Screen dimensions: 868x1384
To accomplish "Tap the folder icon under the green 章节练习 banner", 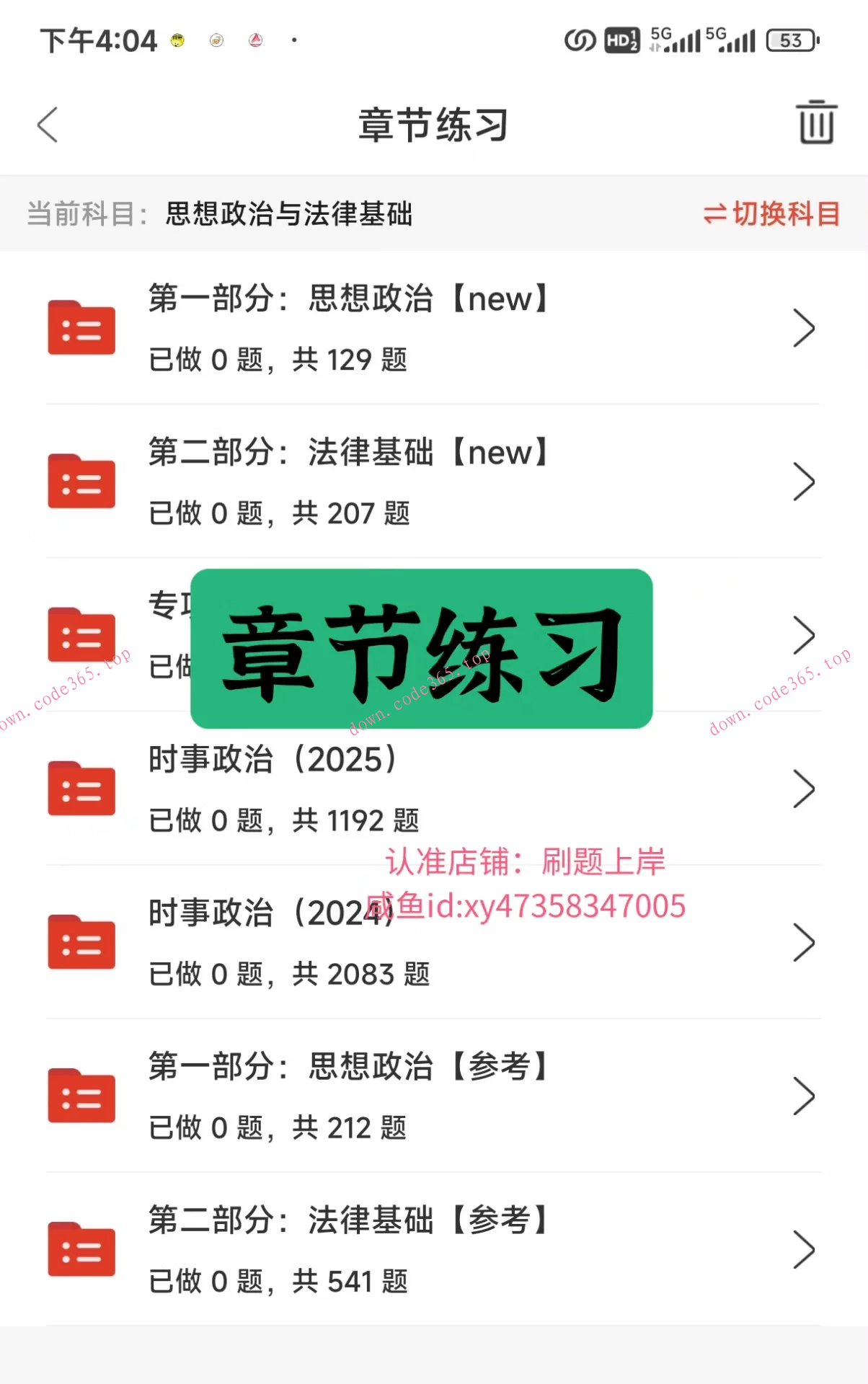I will pos(81,634).
